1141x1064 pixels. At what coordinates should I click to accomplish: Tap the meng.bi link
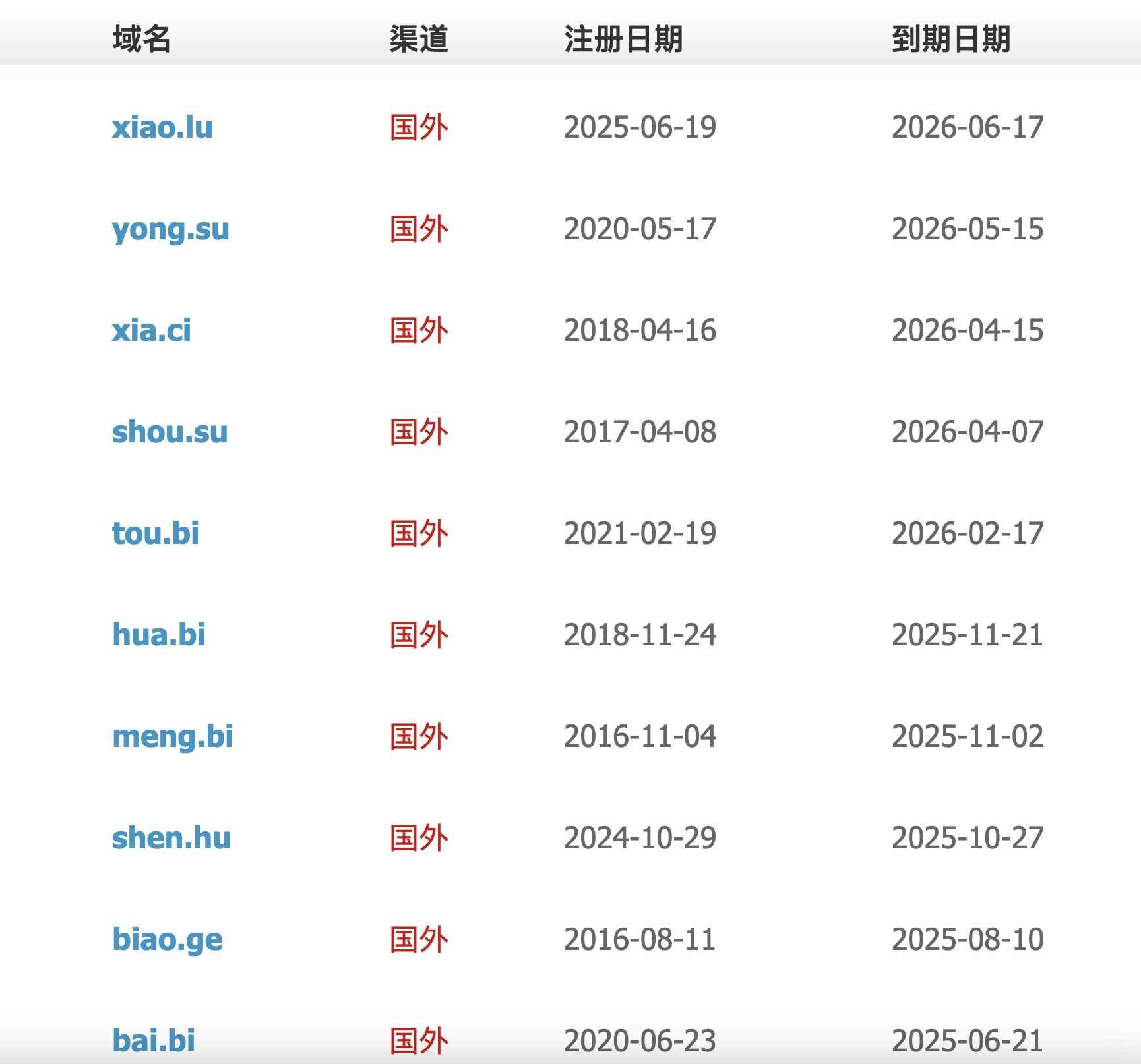pos(172,736)
